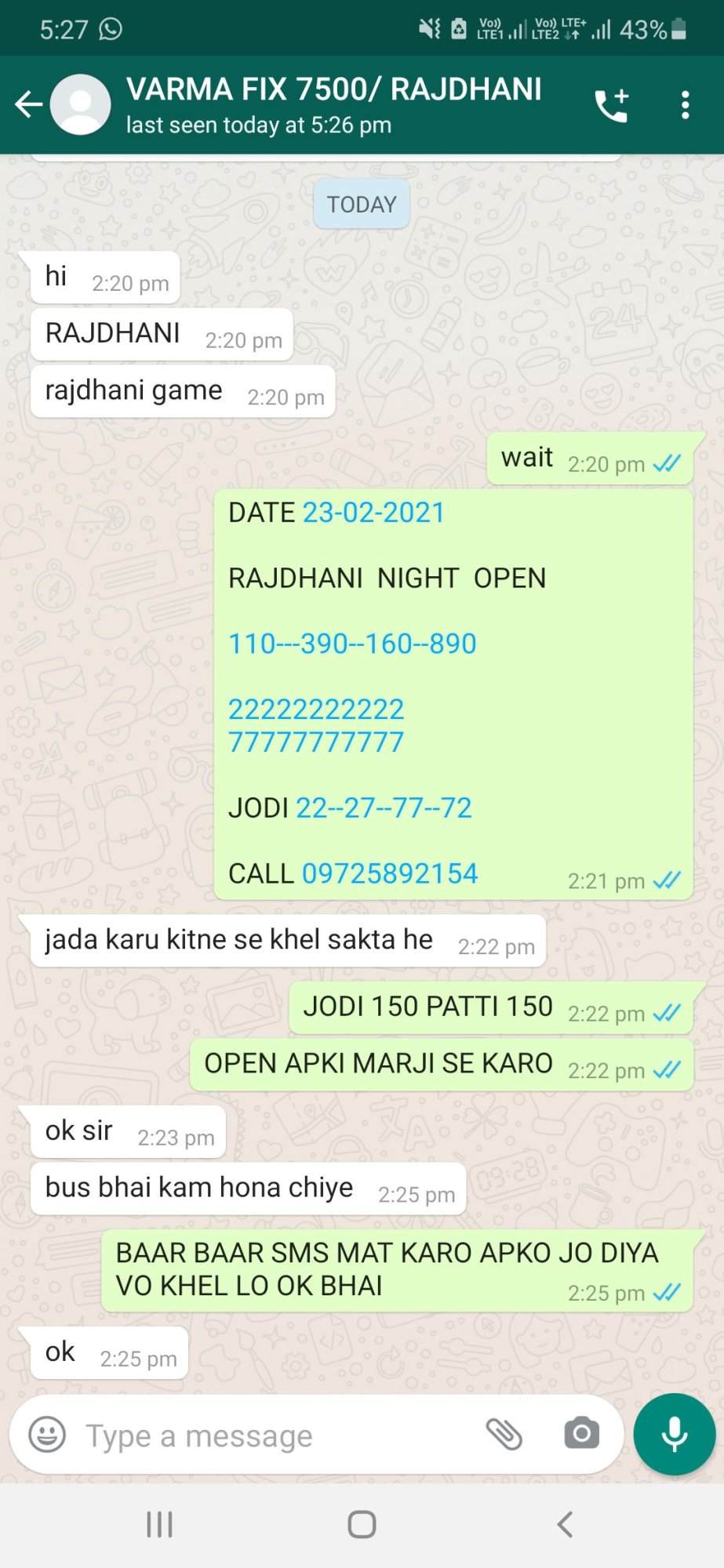Open system recent apps
The height and width of the screenshot is (1568, 724).
tap(160, 1525)
